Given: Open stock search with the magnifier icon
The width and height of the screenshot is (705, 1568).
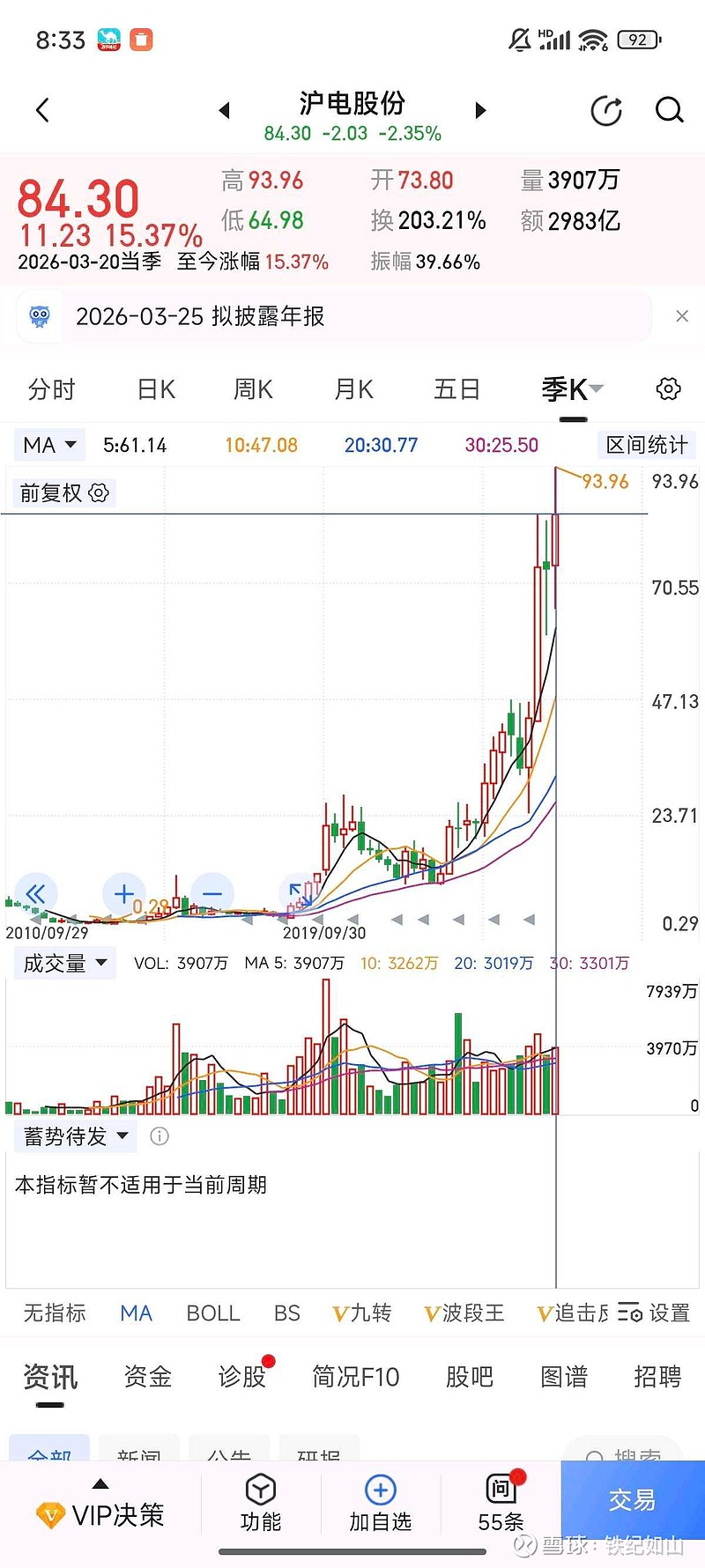Looking at the screenshot, I should click(670, 110).
